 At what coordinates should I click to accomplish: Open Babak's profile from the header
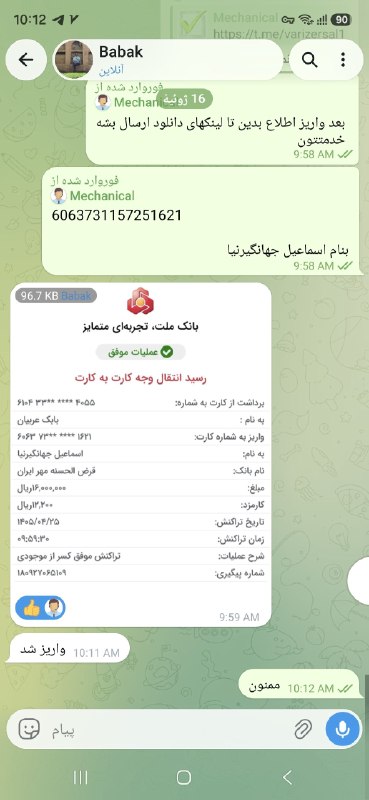click(167, 60)
